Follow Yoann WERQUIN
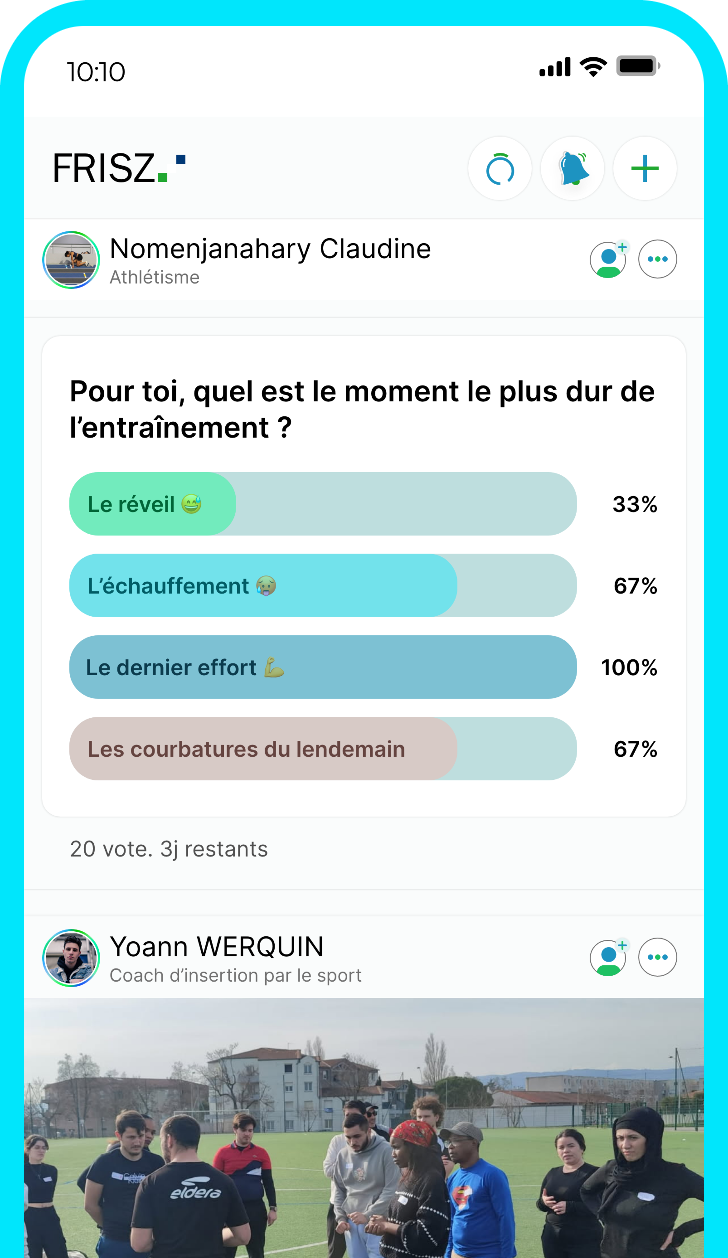The image size is (728, 1258). point(608,957)
